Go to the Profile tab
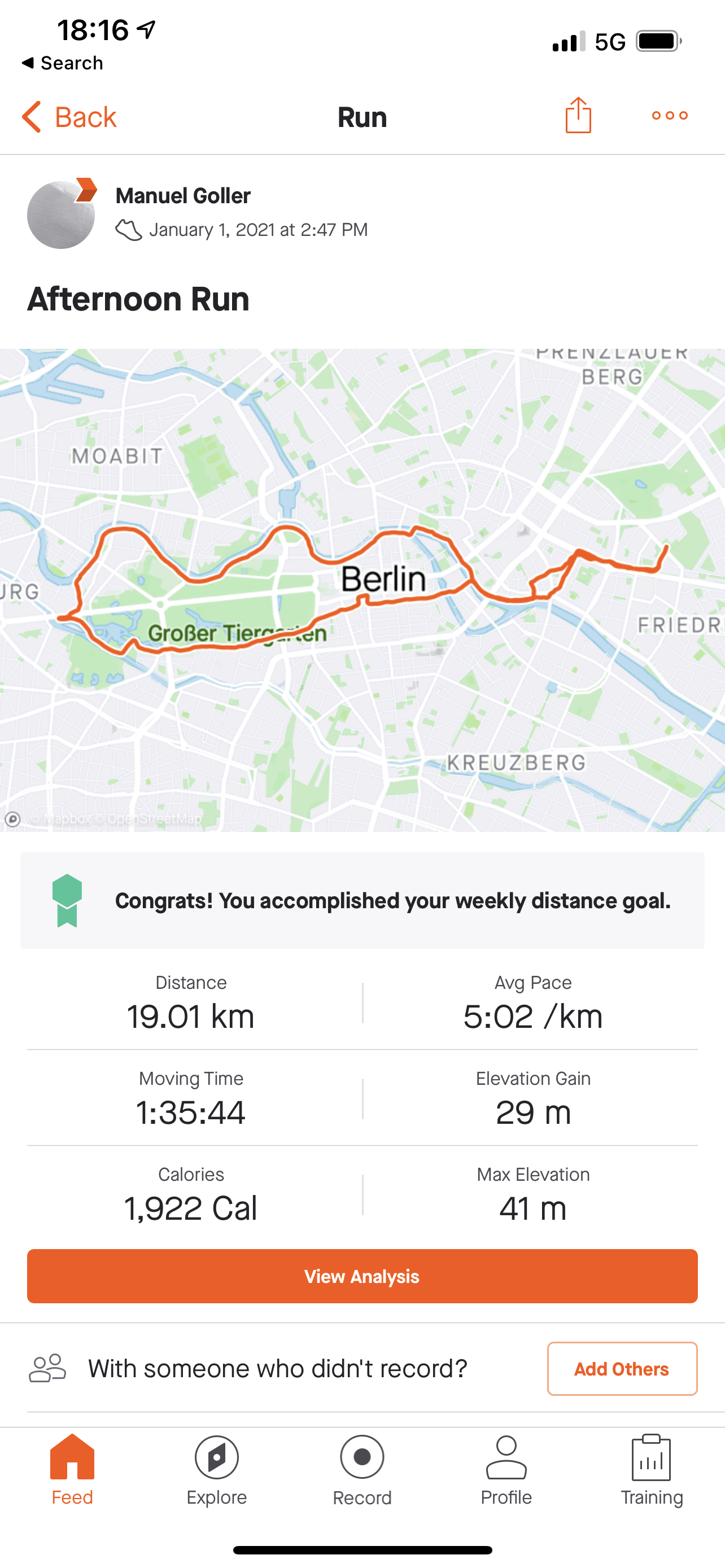Image resolution: width=725 pixels, height=1568 pixels. point(506,1469)
